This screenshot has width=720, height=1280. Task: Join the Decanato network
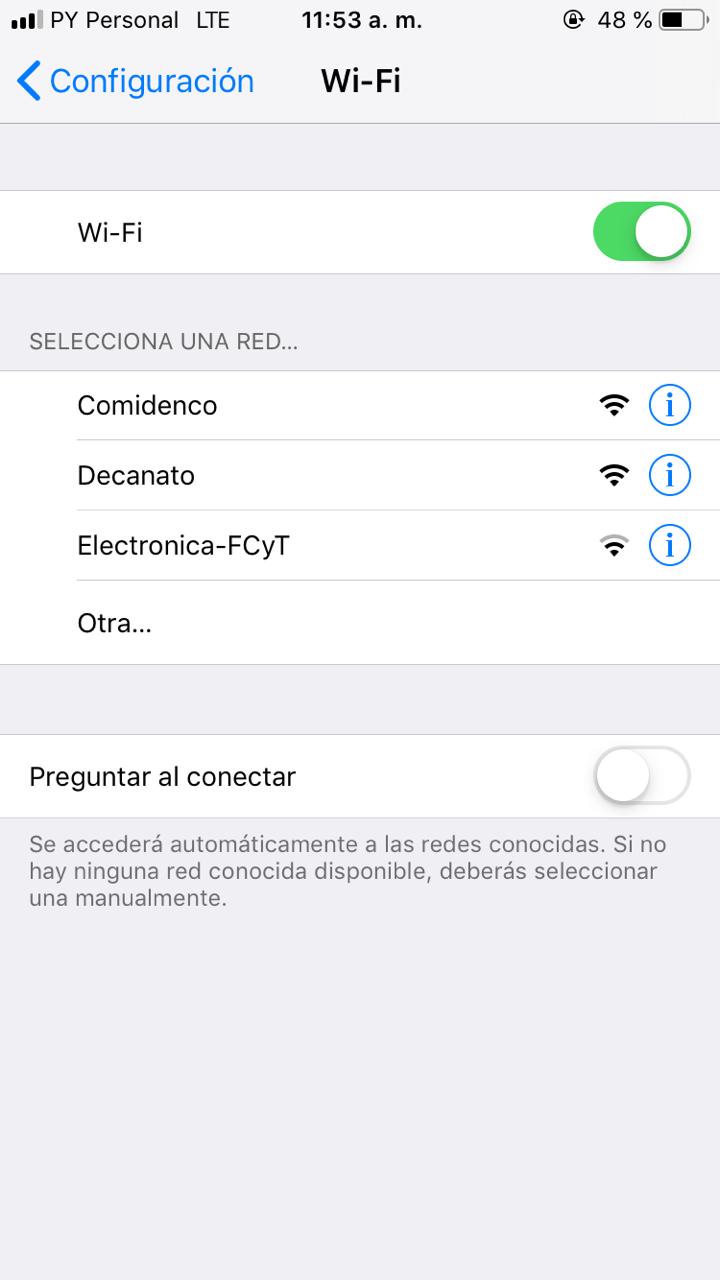click(137, 476)
